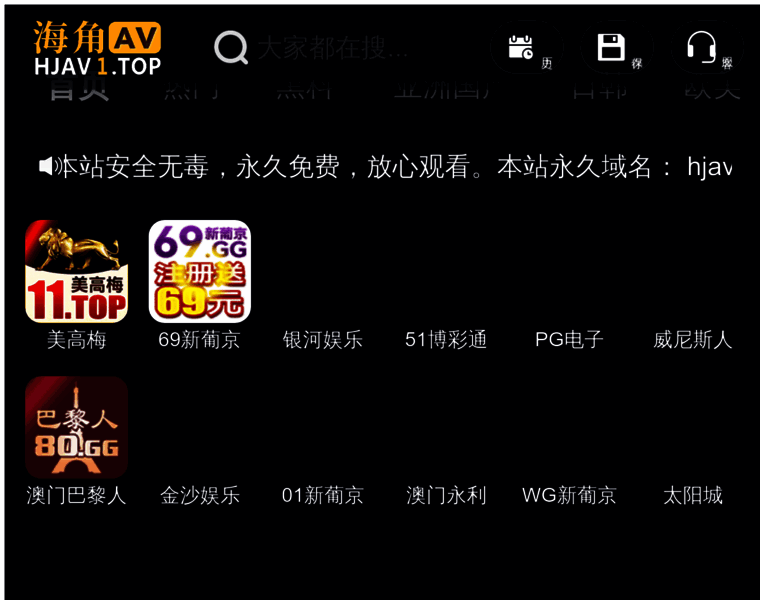760x600 pixels.
Task: Open the history calendar icon
Action: [521, 47]
